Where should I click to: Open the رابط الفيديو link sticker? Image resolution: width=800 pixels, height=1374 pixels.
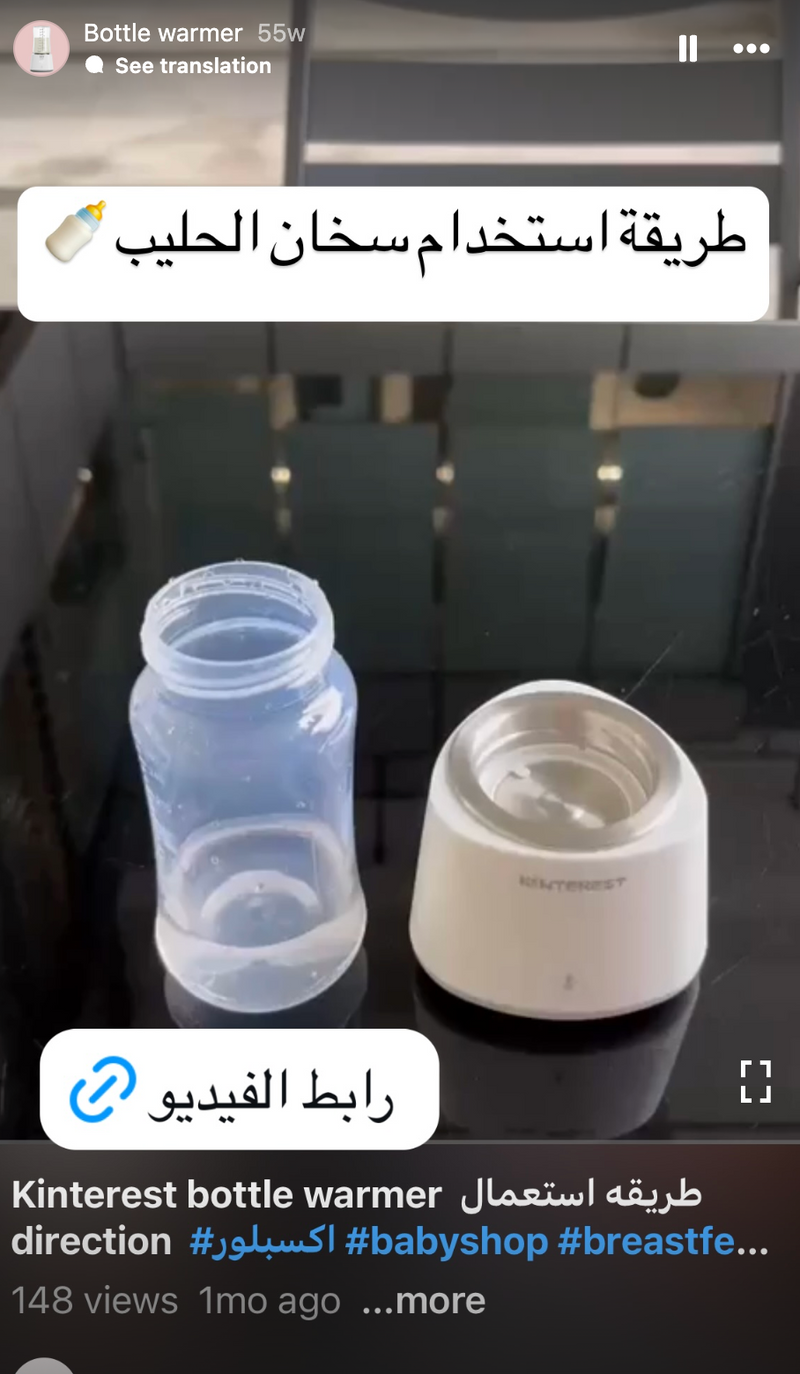(239, 1089)
